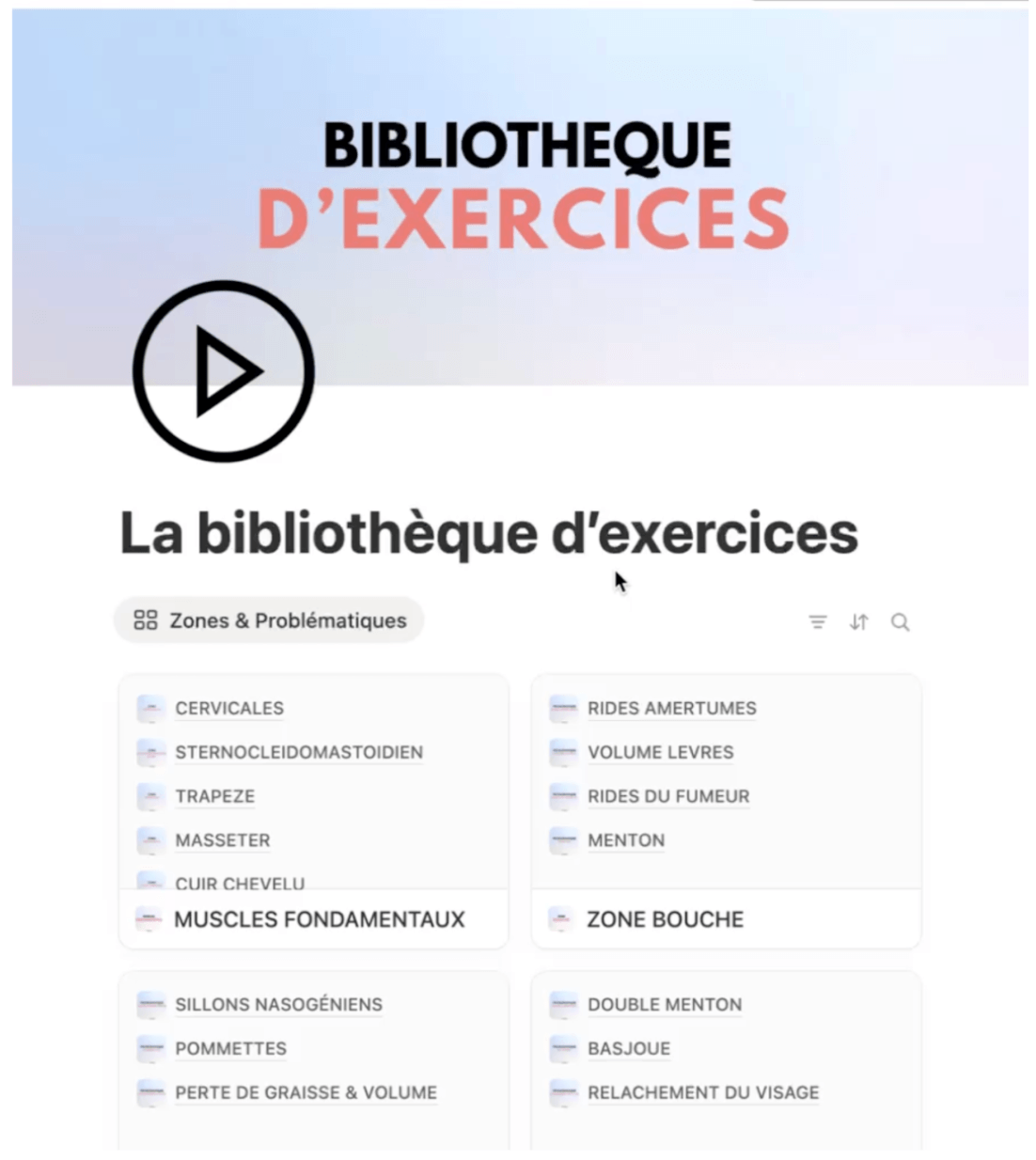Open the MUSCLES FONDAMENTAUX card
The width and height of the screenshot is (1036, 1160).
[x=319, y=919]
